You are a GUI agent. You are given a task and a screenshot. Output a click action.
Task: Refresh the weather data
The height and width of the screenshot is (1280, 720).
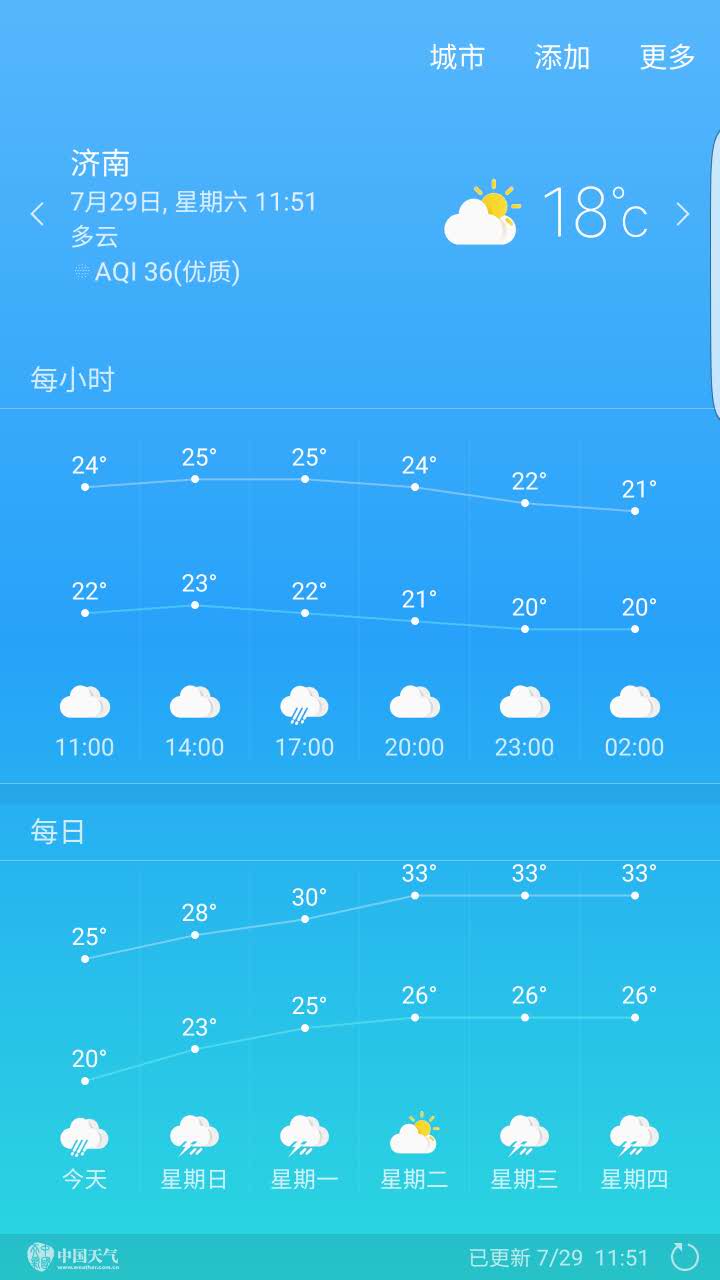pyautogui.click(x=685, y=1256)
